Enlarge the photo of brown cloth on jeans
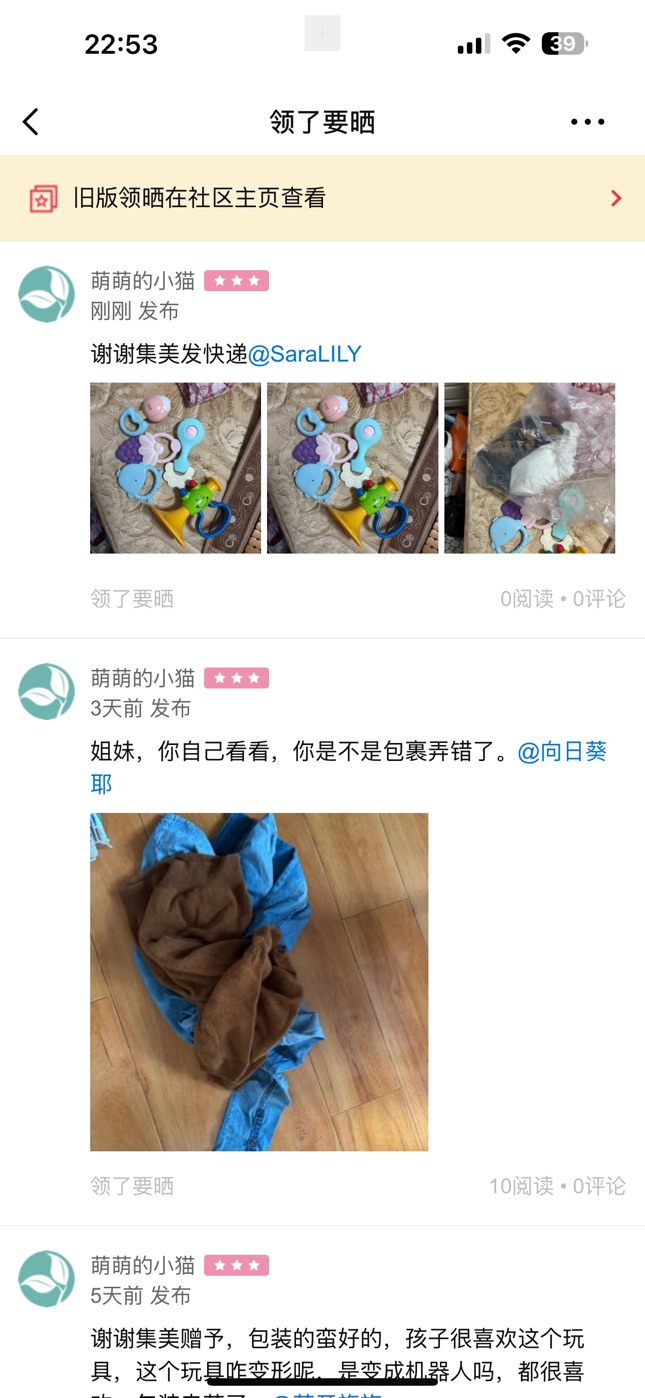The width and height of the screenshot is (645, 1398). [259, 981]
